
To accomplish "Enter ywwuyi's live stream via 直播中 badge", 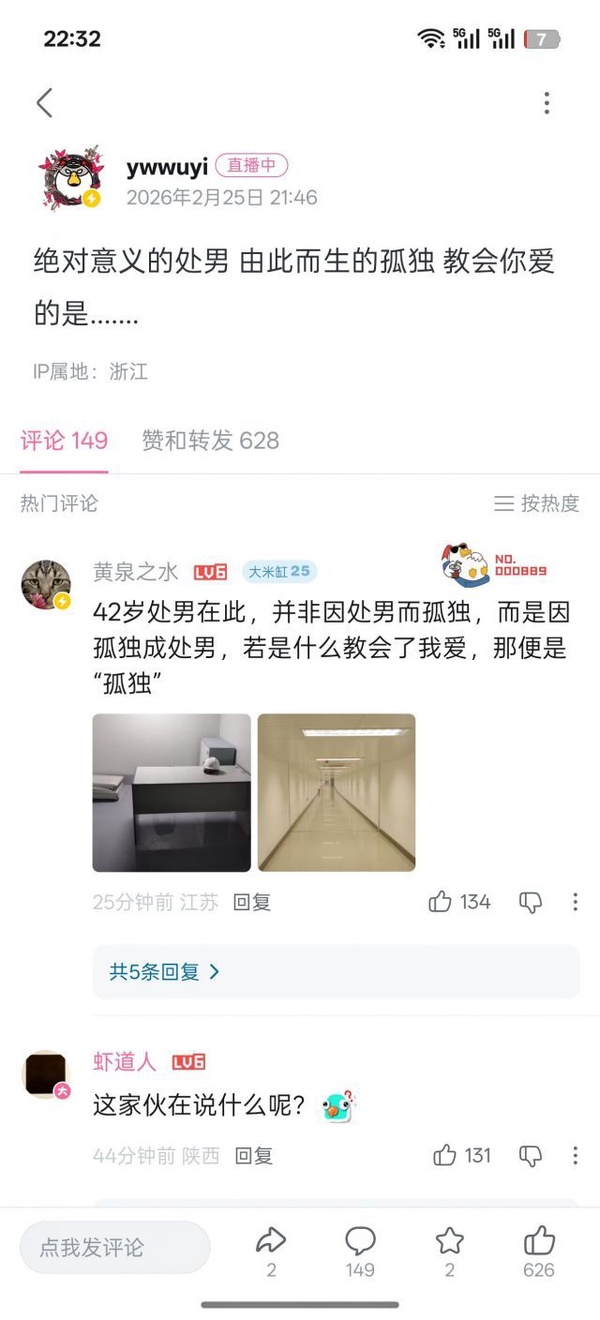I will coord(251,166).
